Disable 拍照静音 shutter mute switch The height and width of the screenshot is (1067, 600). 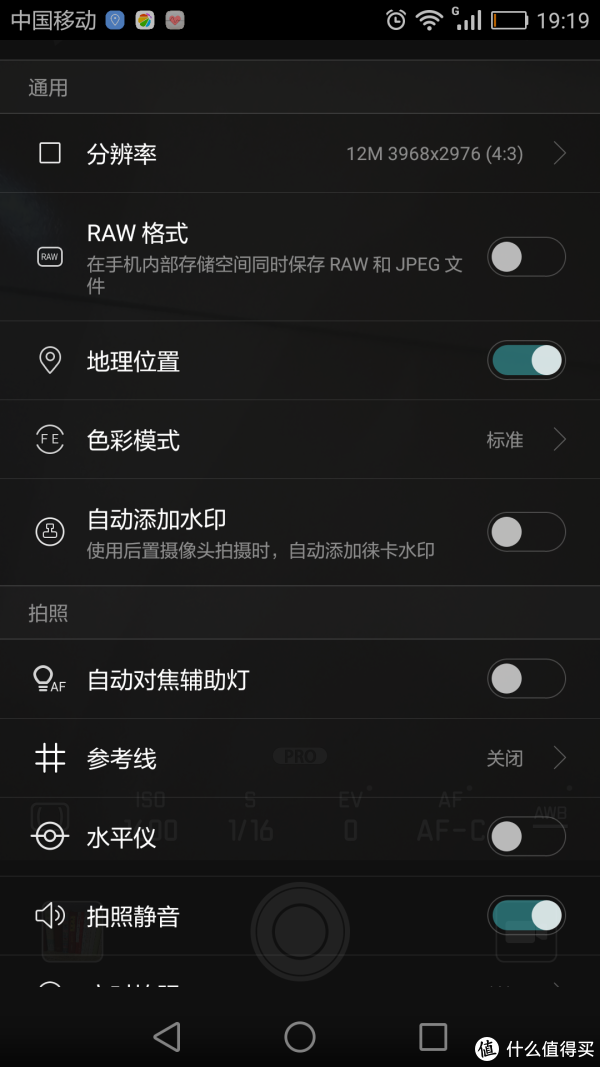(x=526, y=915)
